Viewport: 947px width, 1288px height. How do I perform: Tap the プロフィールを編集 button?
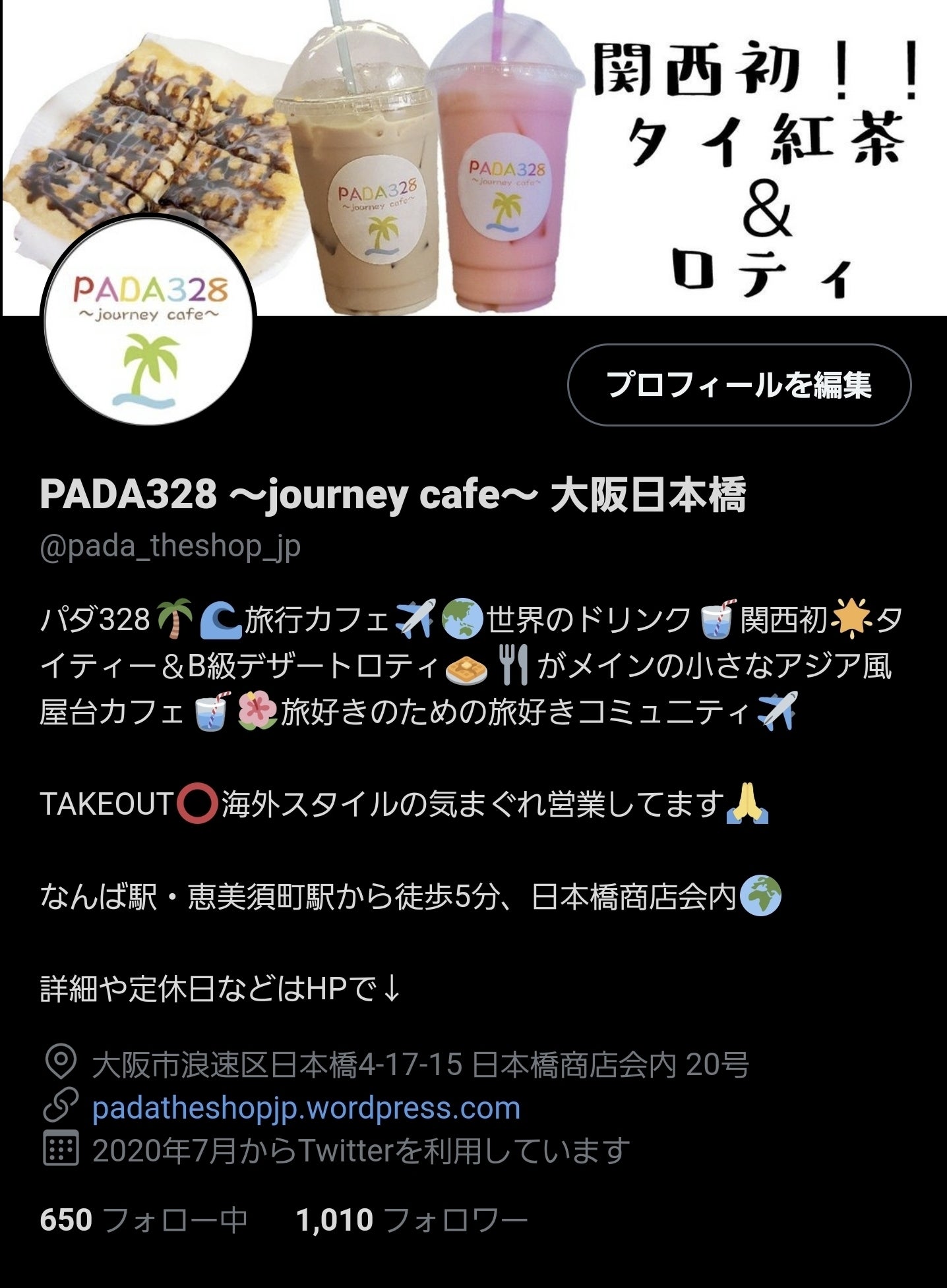coord(739,385)
